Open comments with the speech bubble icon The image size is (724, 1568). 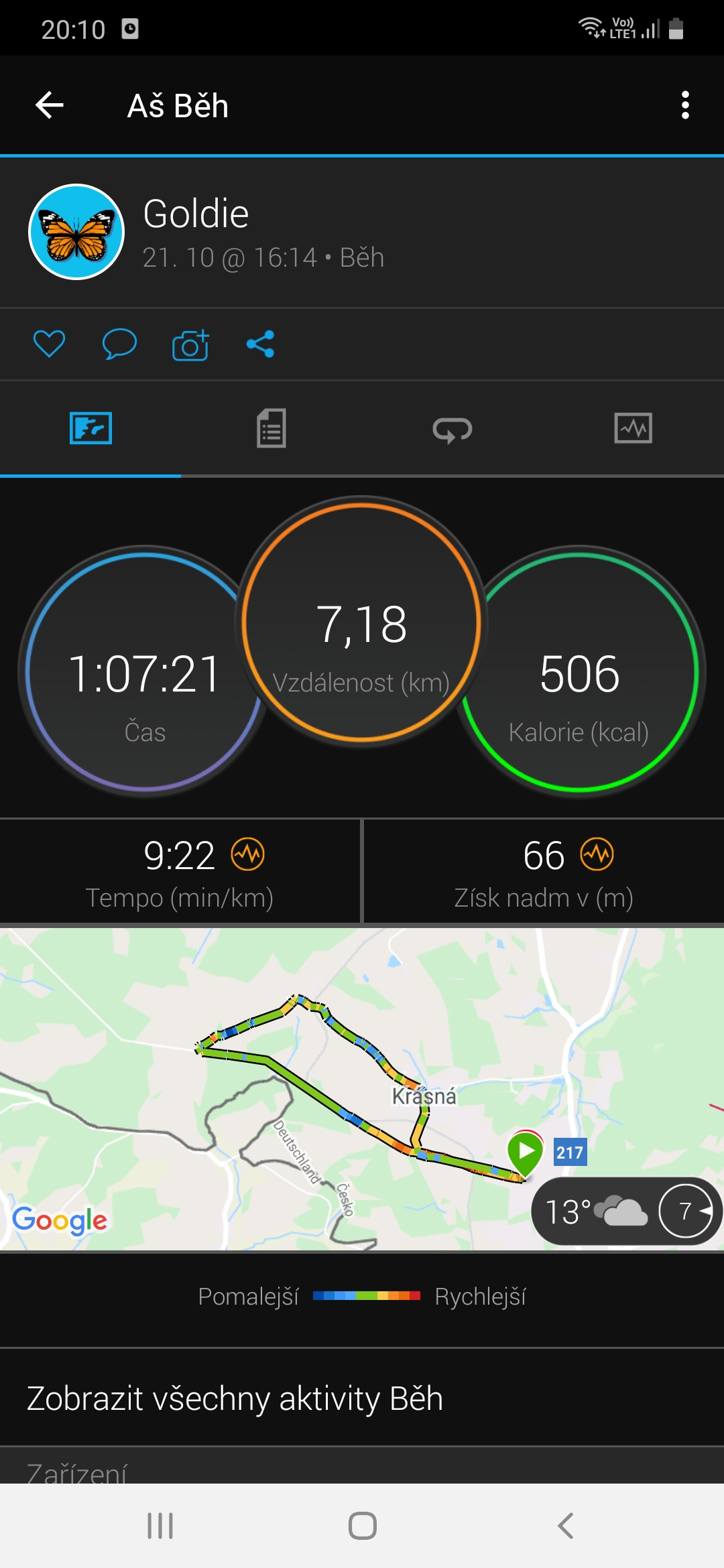pos(119,344)
